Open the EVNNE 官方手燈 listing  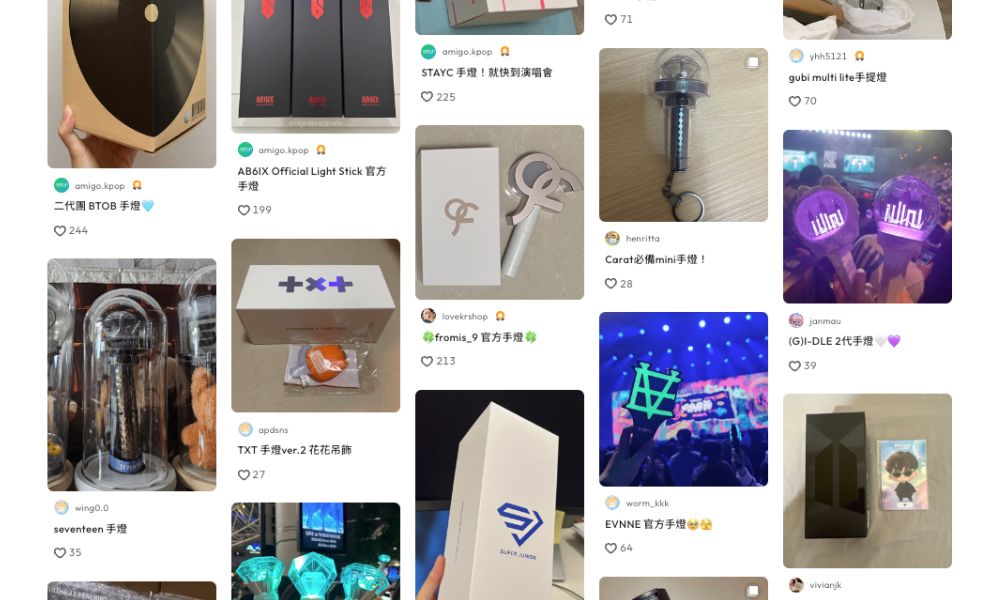(683, 399)
